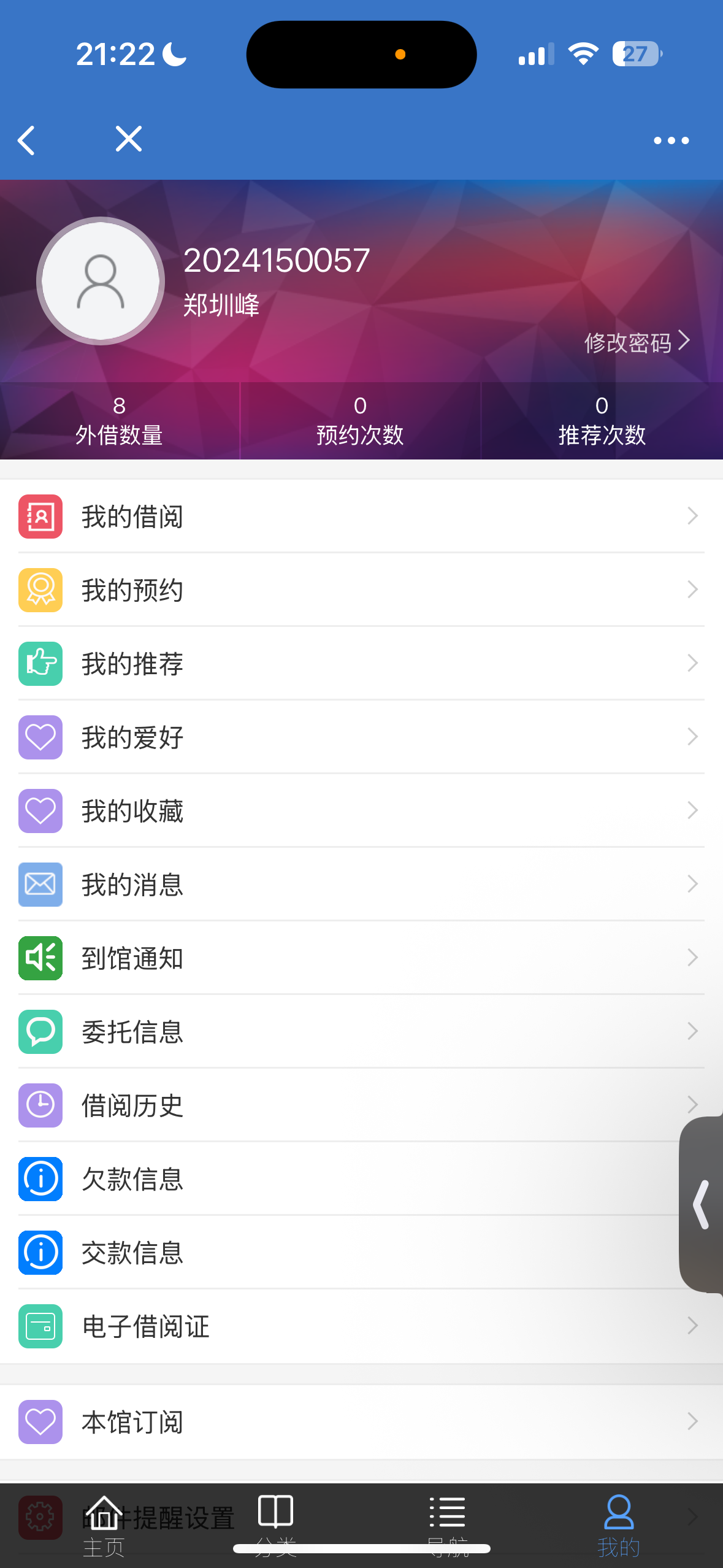
Task: Open 借阅历史 row
Action: 343,1105
